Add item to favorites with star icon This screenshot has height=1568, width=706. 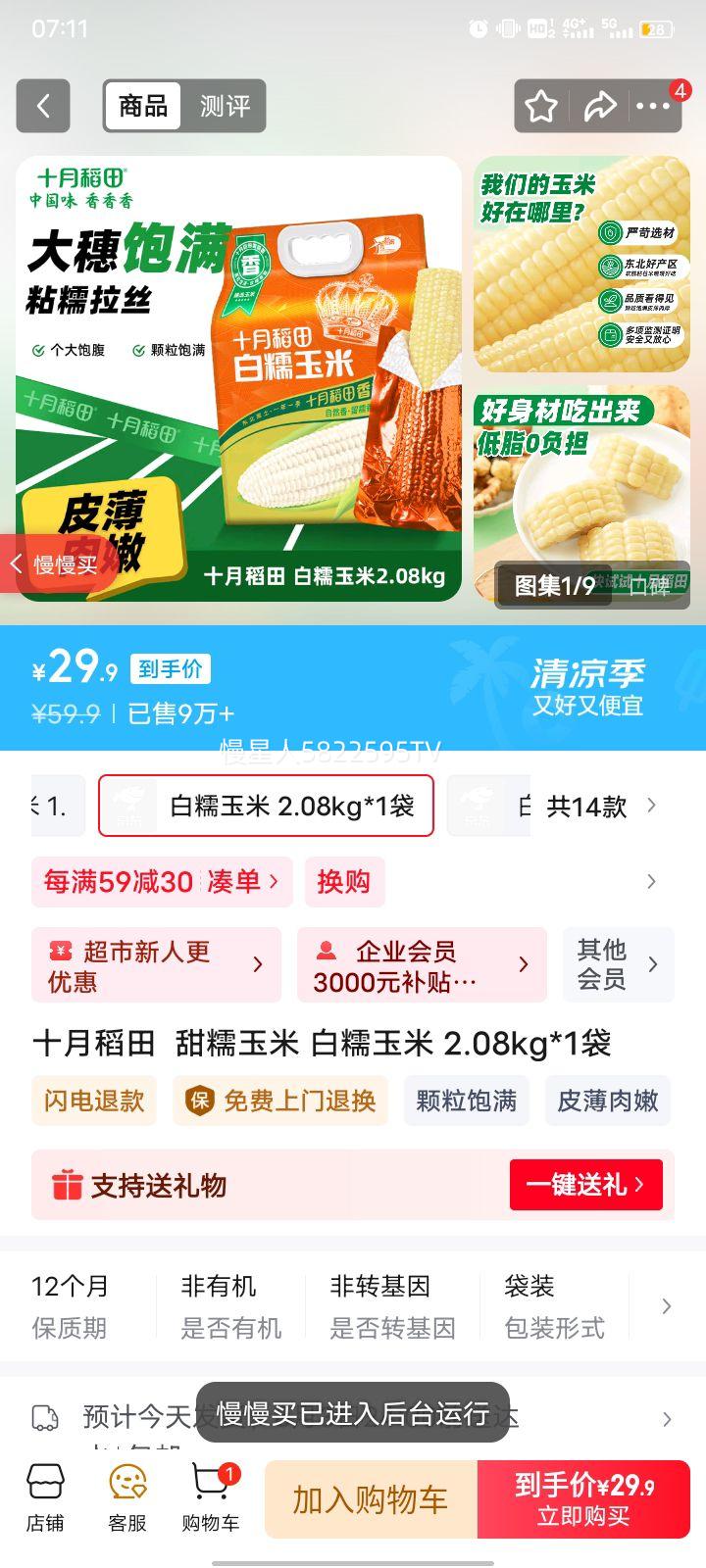pos(538,106)
